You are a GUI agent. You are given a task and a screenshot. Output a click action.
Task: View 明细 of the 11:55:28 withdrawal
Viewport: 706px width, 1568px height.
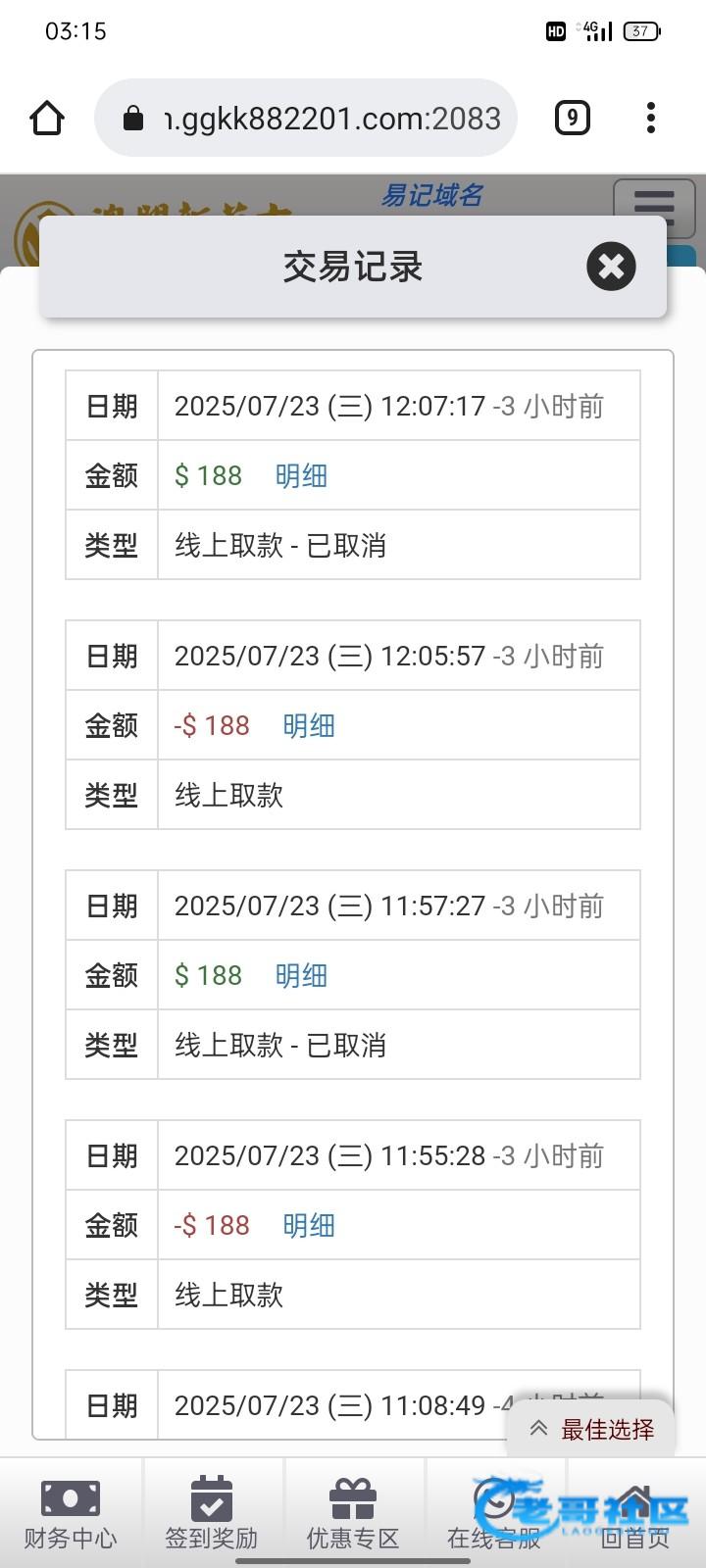coord(309,1225)
